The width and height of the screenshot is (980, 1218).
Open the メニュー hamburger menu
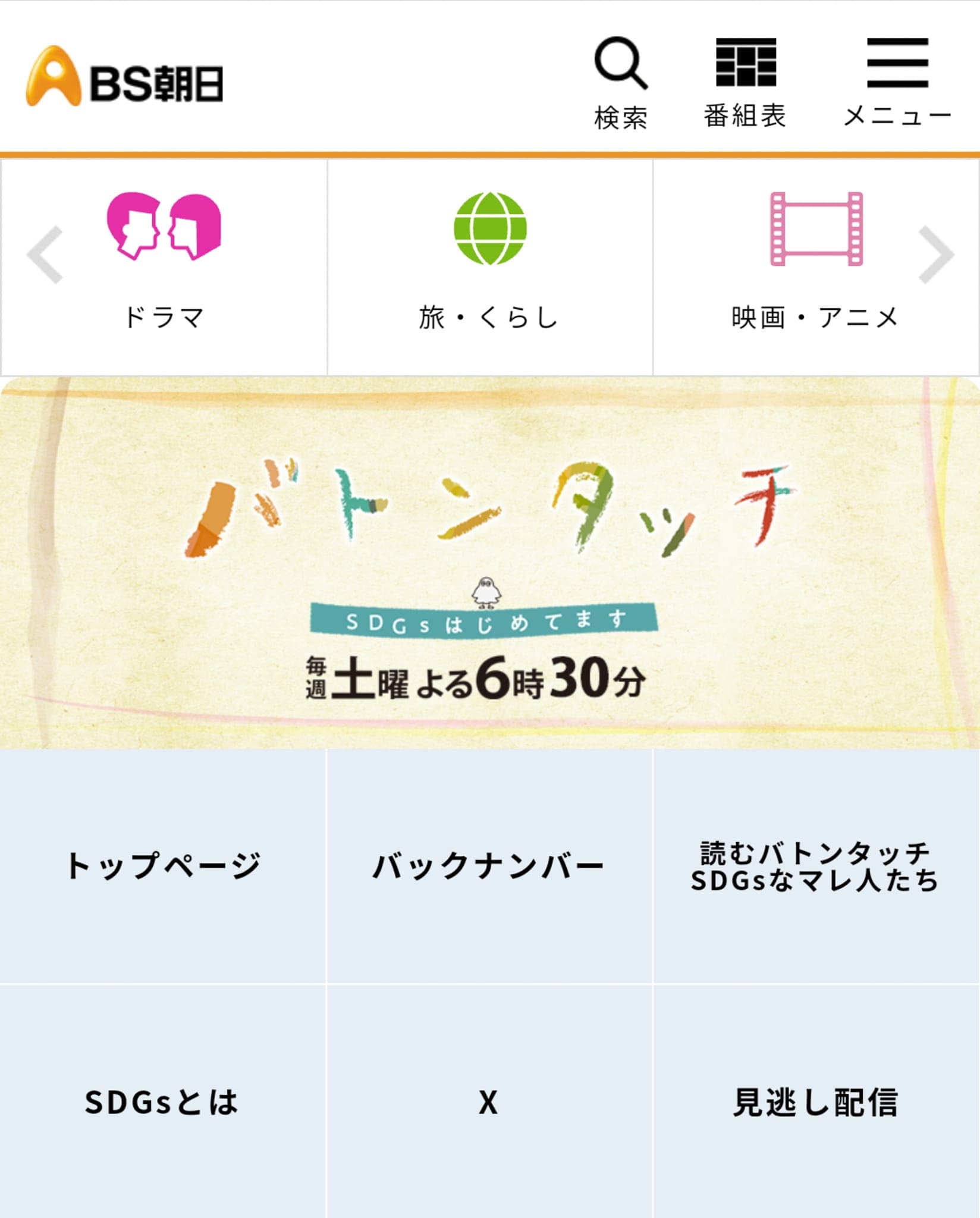(897, 82)
